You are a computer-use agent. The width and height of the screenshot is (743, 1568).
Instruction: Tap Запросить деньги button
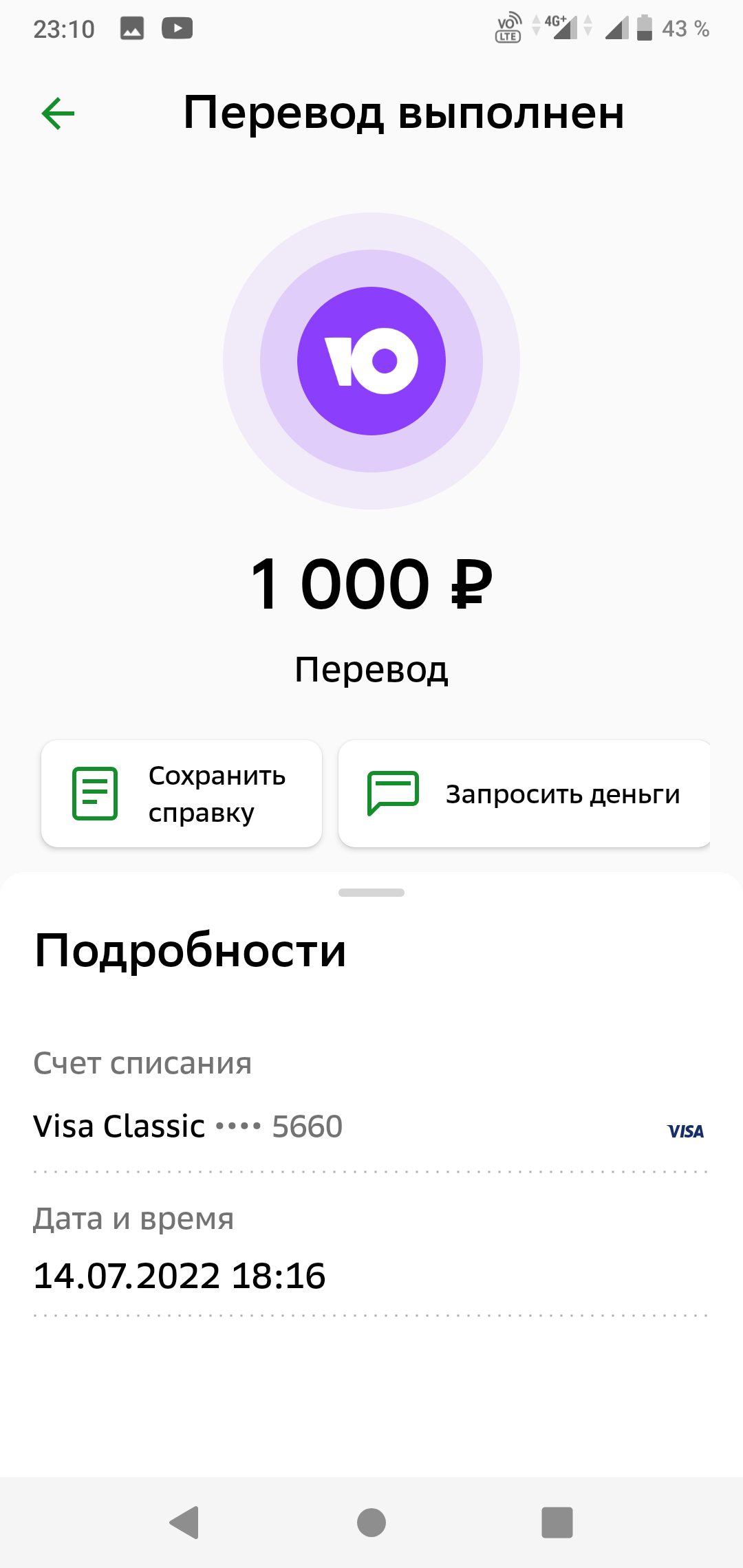pyautogui.click(x=524, y=794)
